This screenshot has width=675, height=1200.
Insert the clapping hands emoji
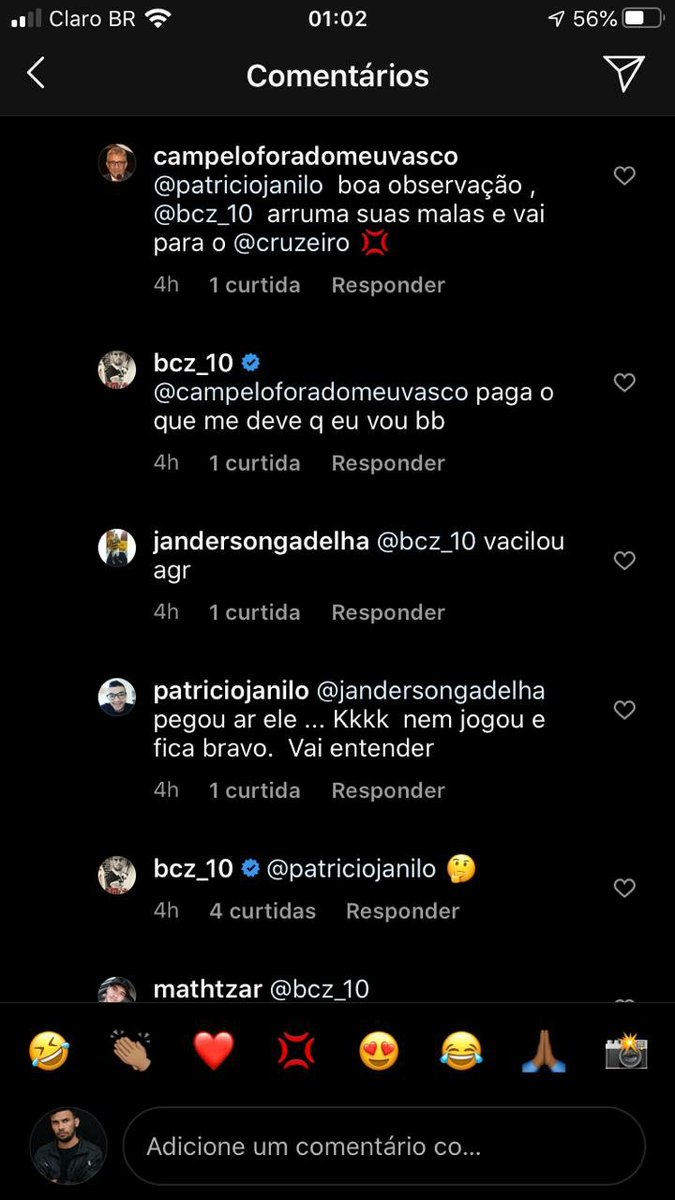(x=131, y=1051)
